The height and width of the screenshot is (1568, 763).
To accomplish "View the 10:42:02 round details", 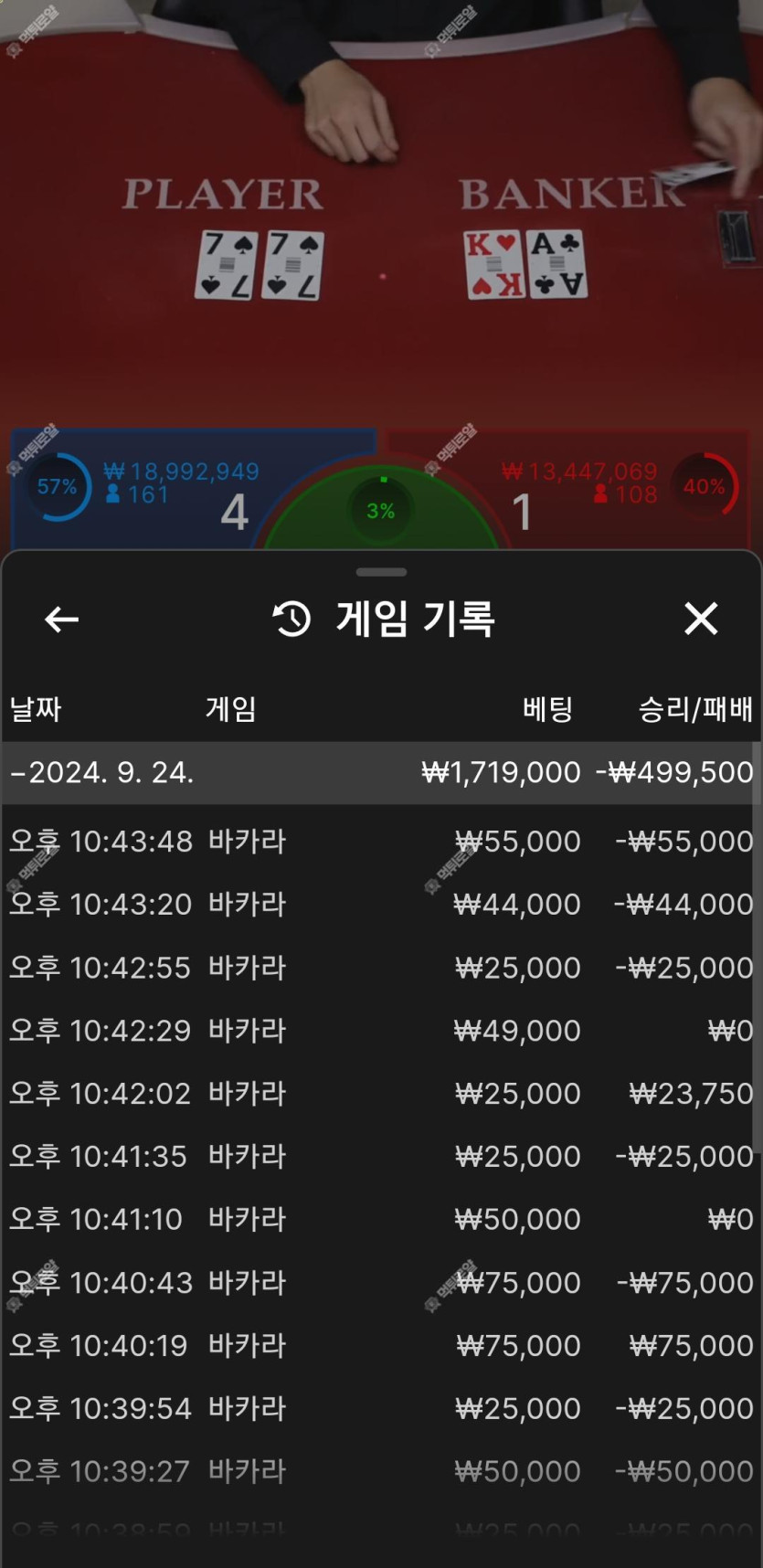I will coord(380,1093).
